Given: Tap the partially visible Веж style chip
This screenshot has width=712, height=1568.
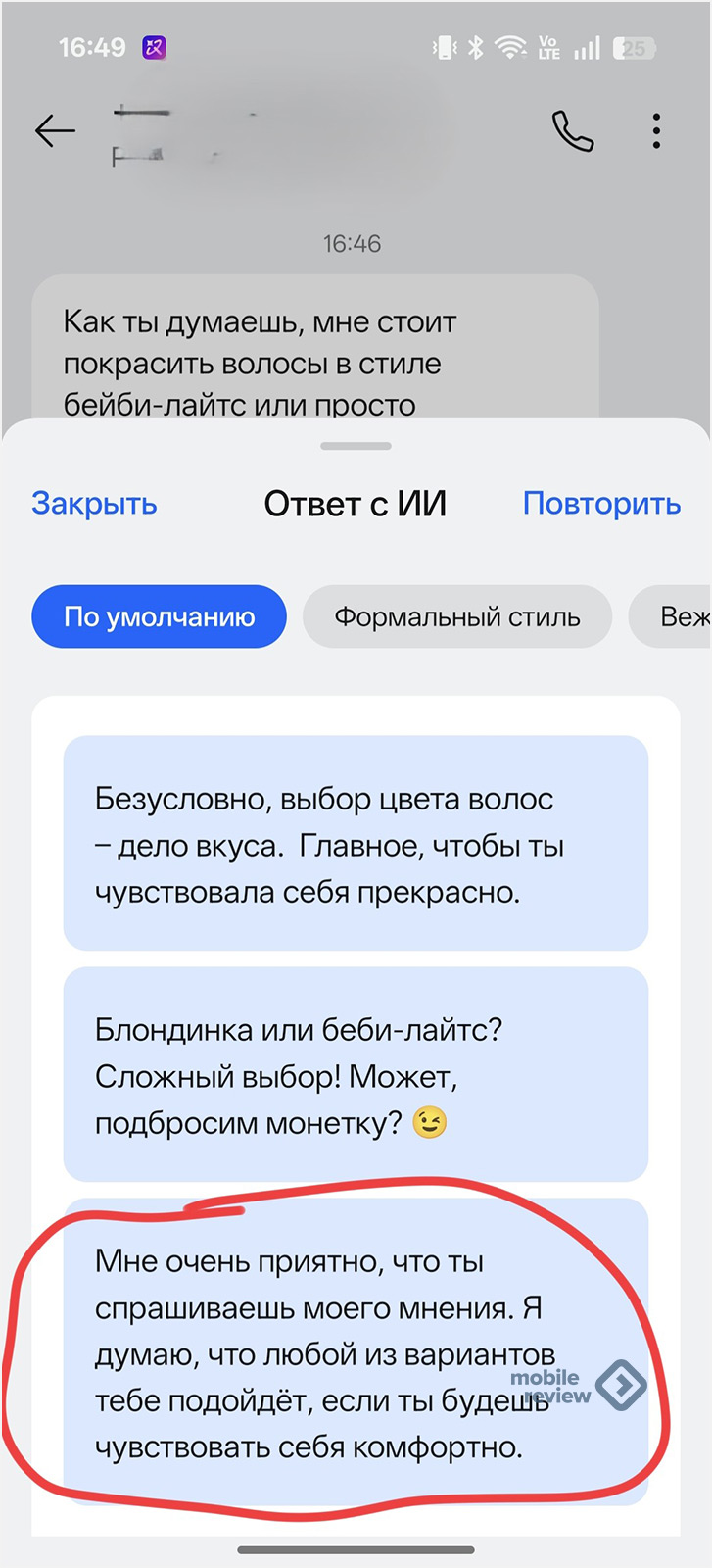Looking at the screenshot, I should 678,616.
